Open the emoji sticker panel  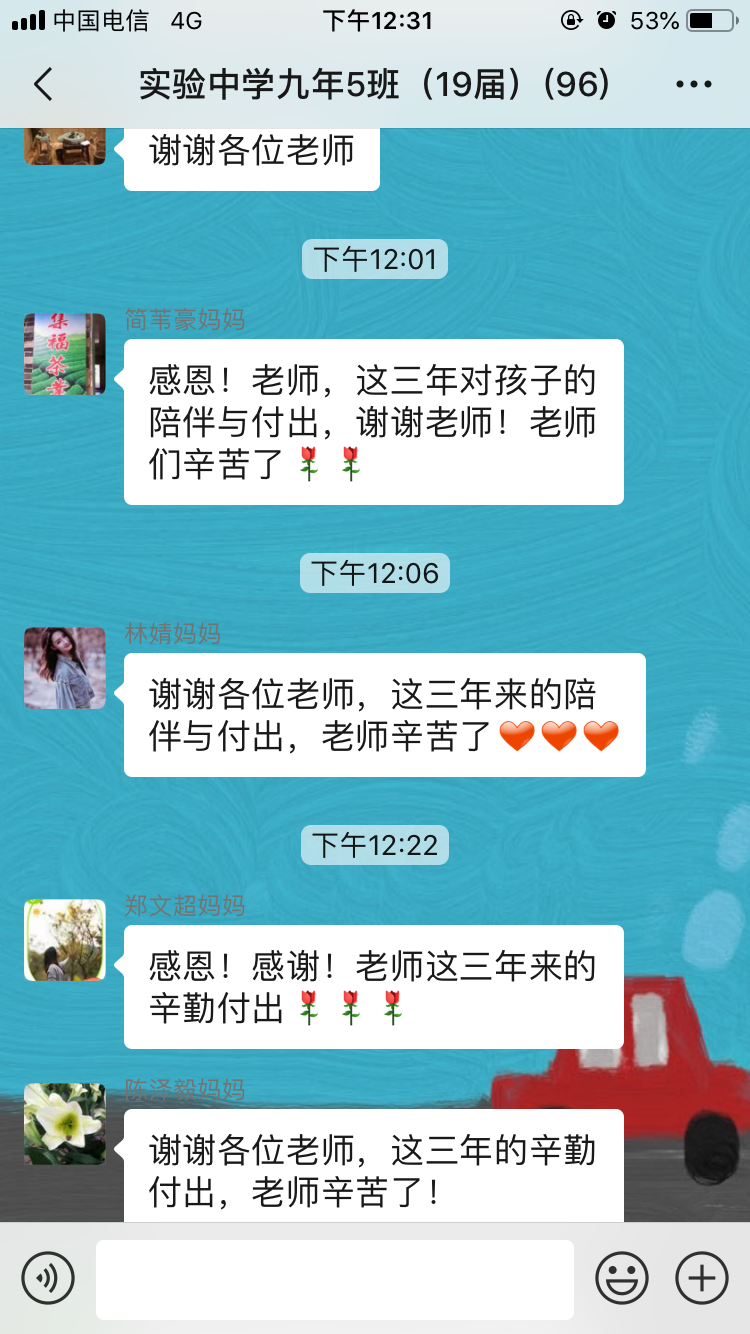pyautogui.click(x=622, y=1278)
